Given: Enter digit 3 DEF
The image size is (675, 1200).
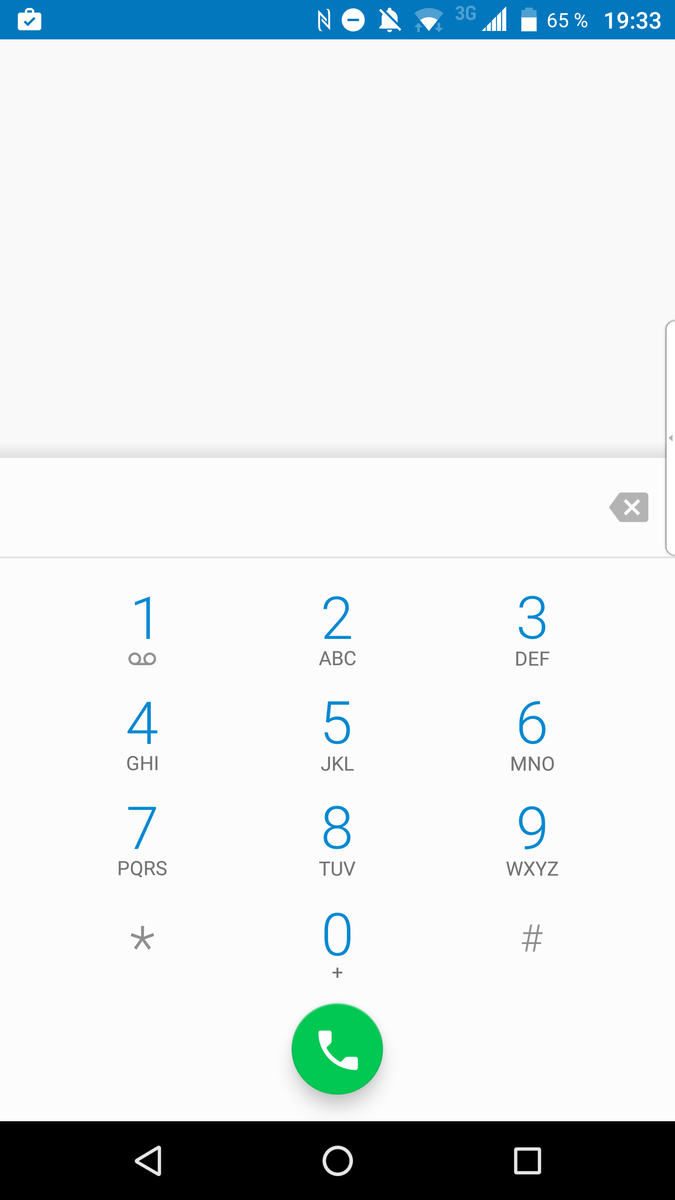Looking at the screenshot, I should point(532,629).
